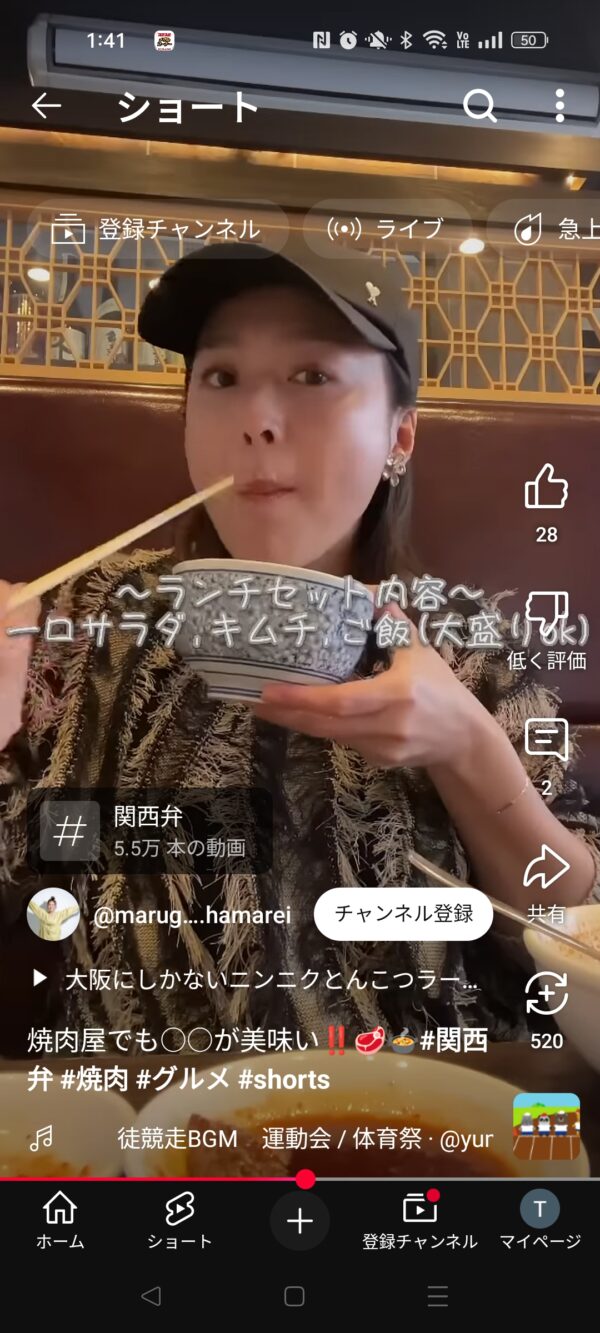Open the three-dot overflow menu

click(559, 106)
